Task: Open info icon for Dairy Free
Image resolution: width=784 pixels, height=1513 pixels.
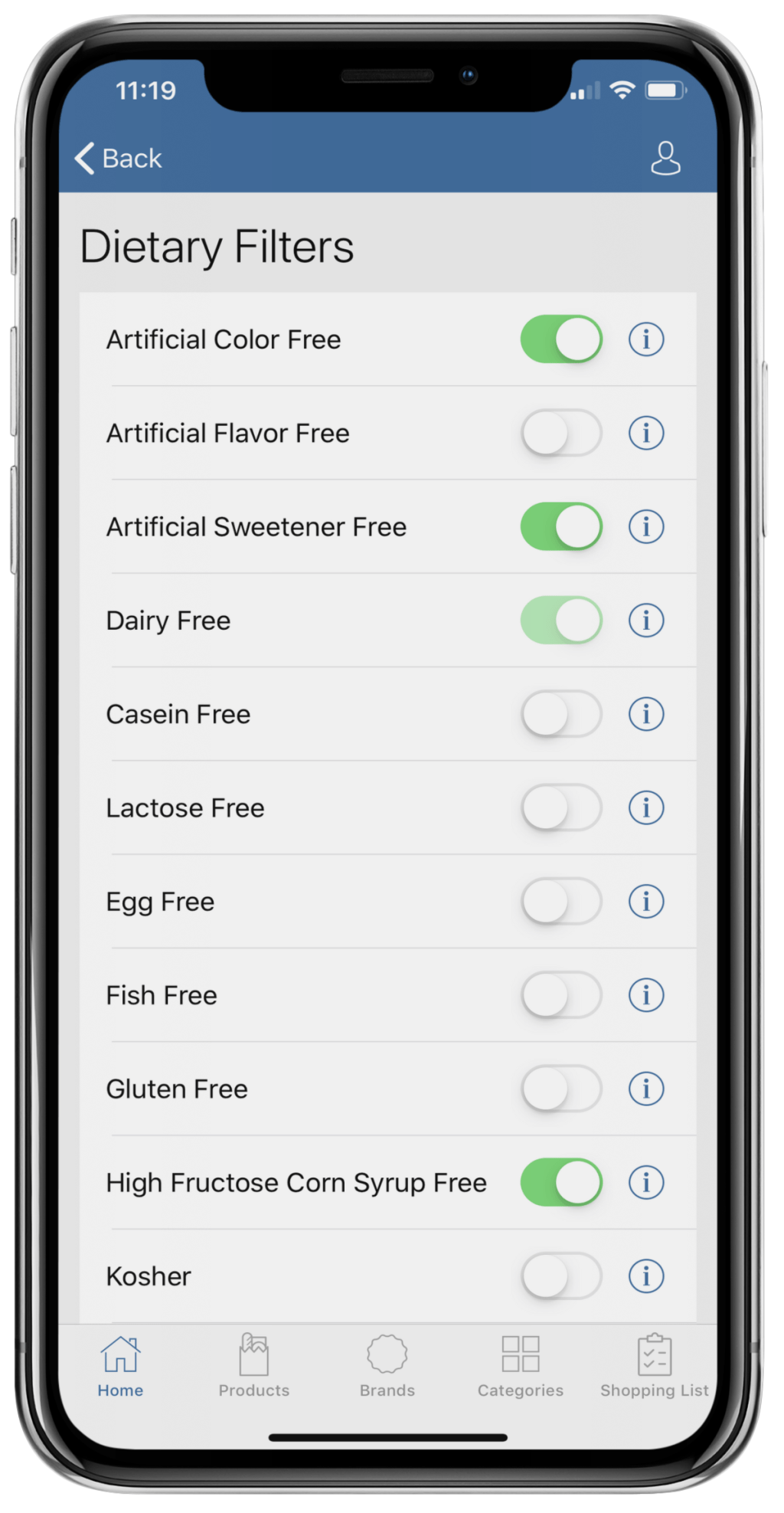Action: (646, 621)
